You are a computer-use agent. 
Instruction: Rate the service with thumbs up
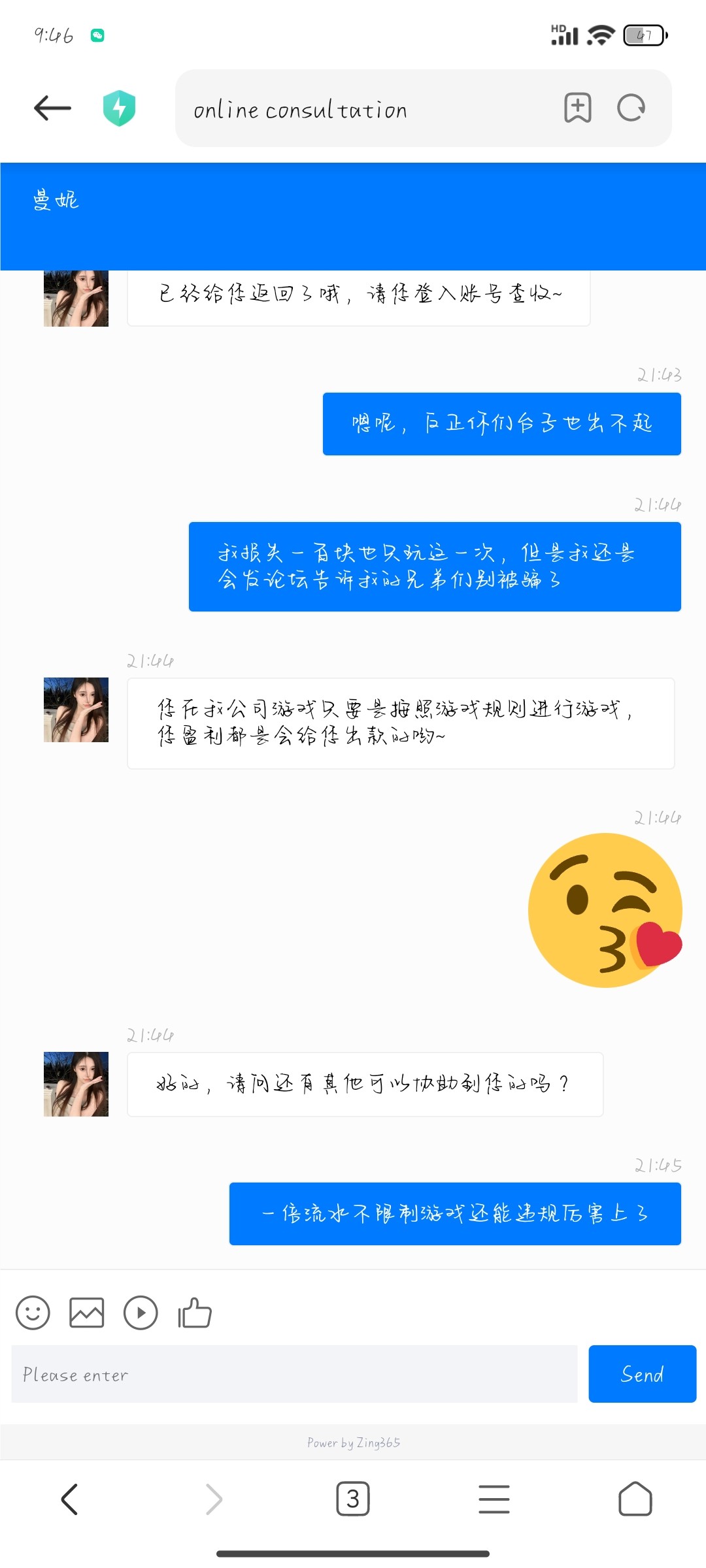pos(195,1313)
